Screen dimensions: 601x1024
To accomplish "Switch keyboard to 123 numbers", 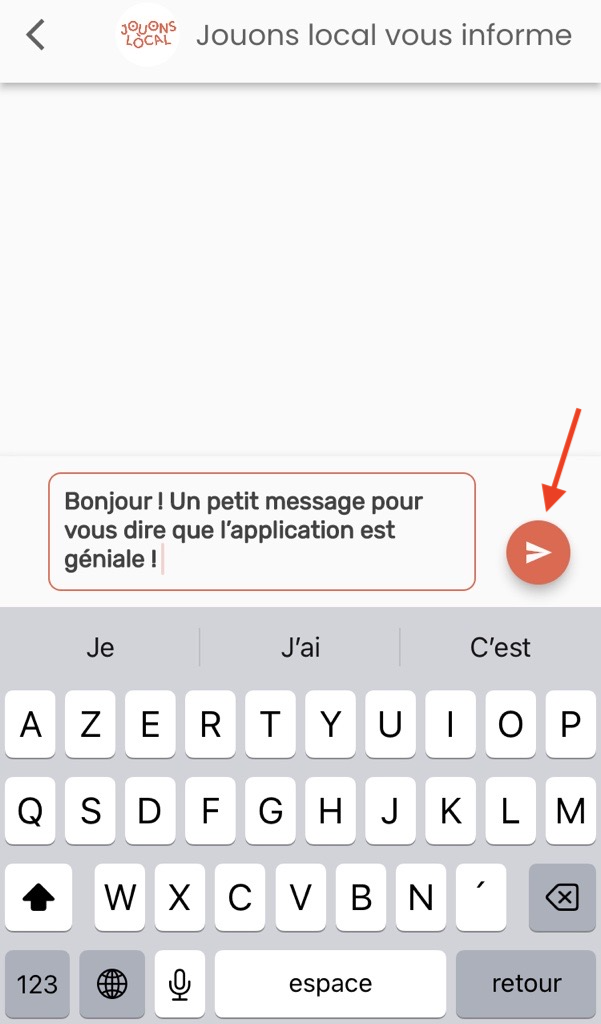I will [x=37, y=984].
